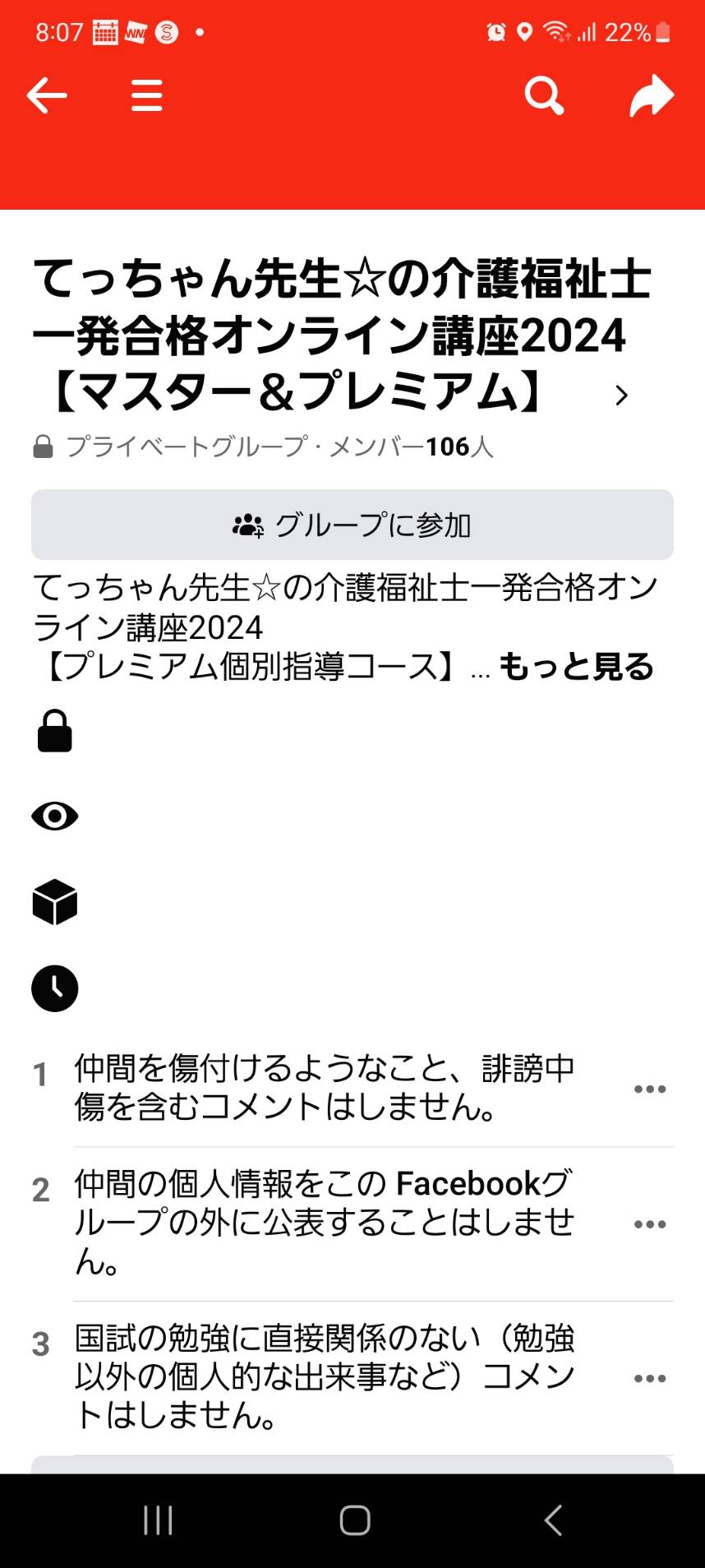Open recent apps from navigation bar

pyautogui.click(x=158, y=1520)
